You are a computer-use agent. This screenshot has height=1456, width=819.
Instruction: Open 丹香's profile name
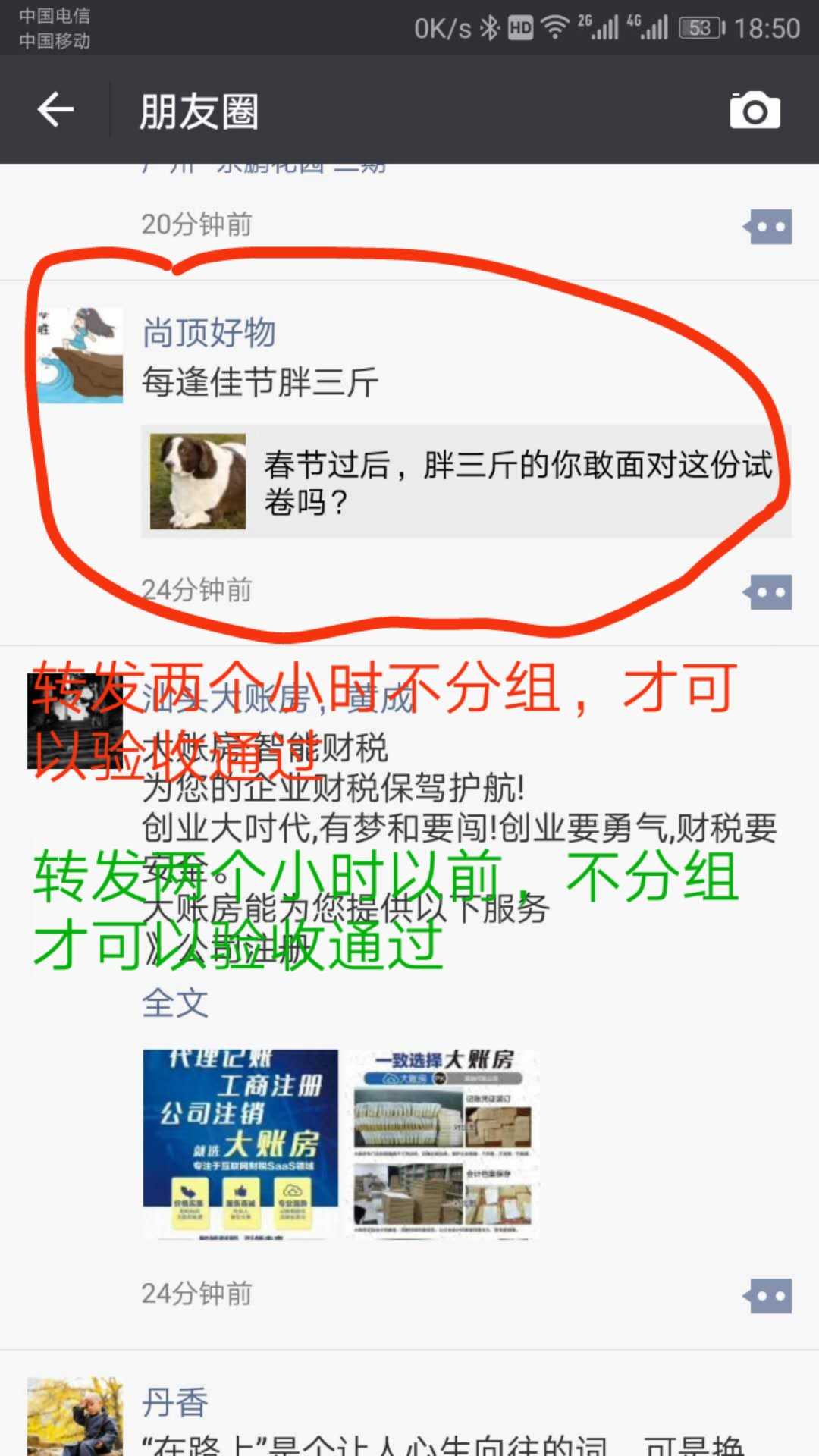click(174, 1402)
